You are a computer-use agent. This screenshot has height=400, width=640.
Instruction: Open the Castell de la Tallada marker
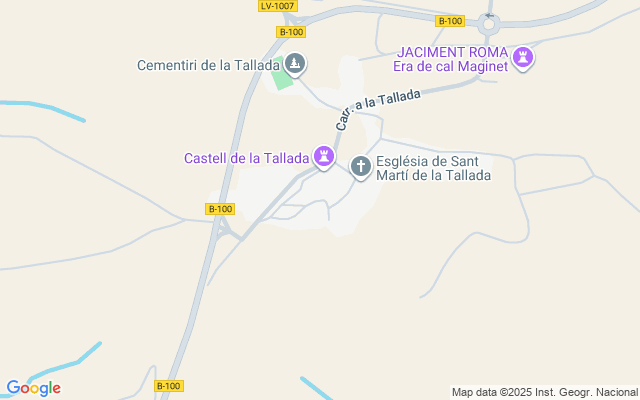(x=323, y=157)
